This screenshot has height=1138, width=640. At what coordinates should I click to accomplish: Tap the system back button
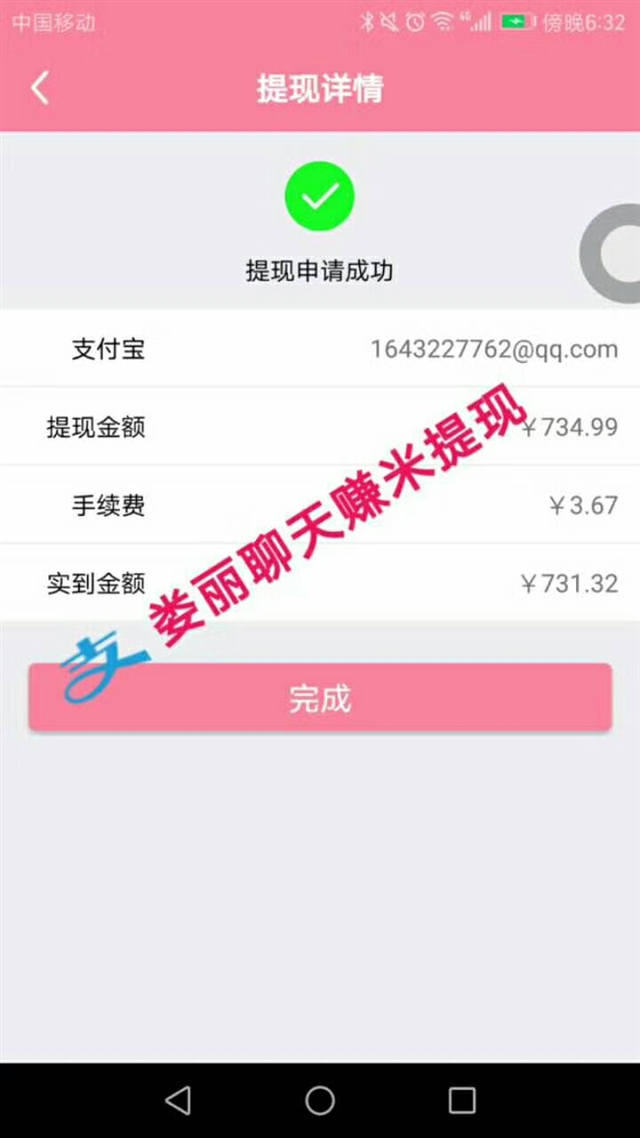click(x=178, y=1100)
